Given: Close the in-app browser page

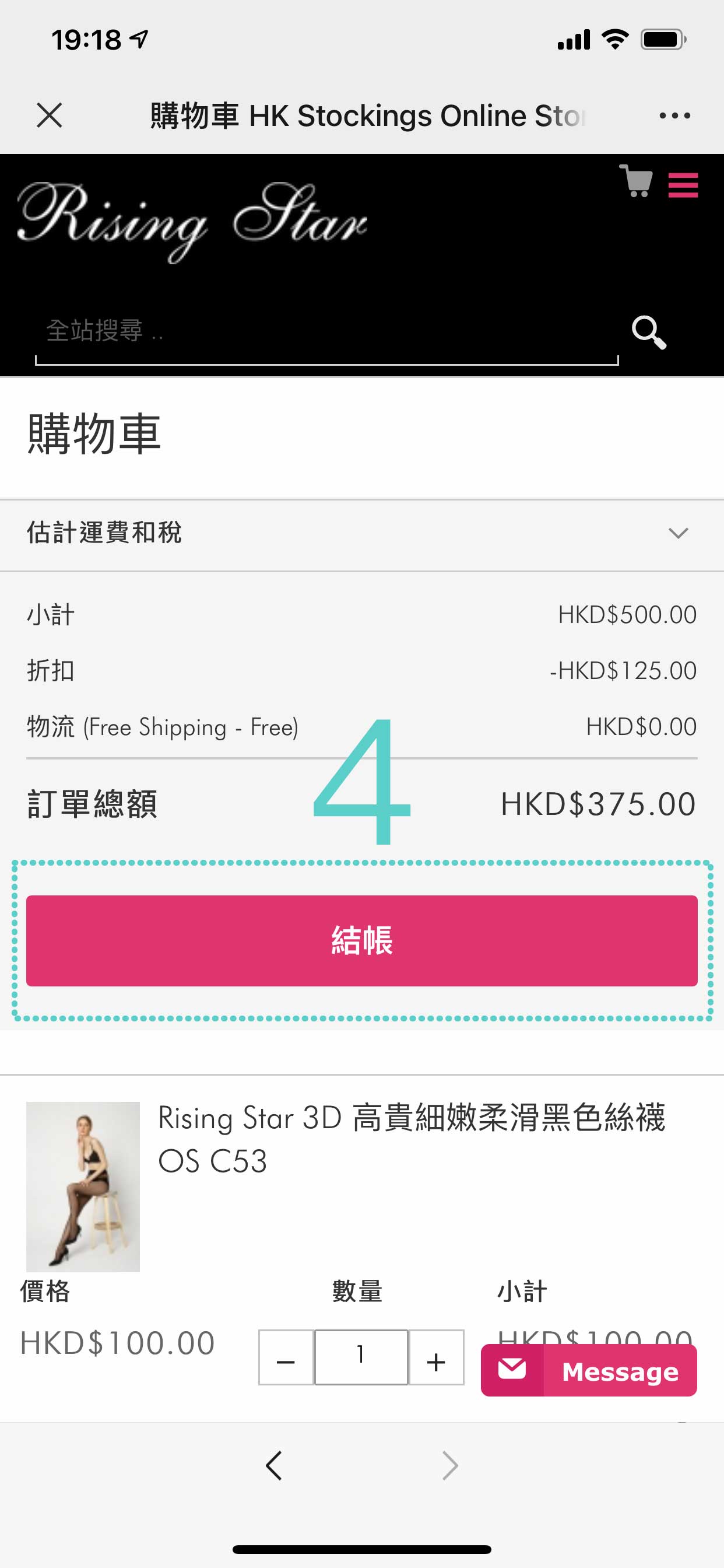Looking at the screenshot, I should pos(50,115).
